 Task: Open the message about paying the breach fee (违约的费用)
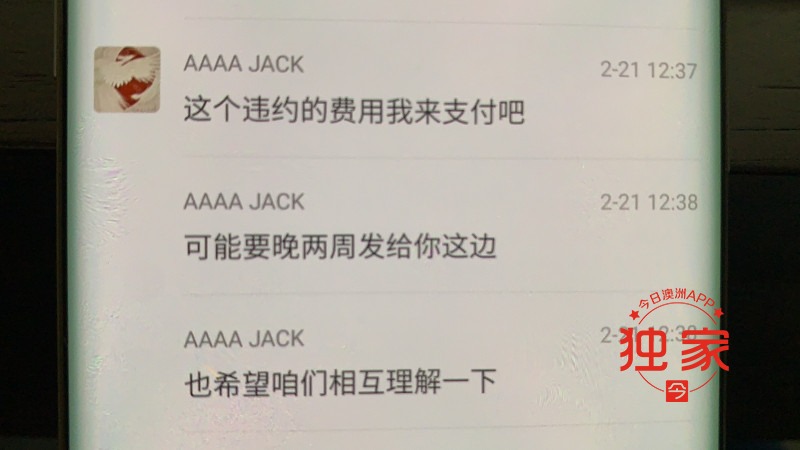tap(354, 108)
